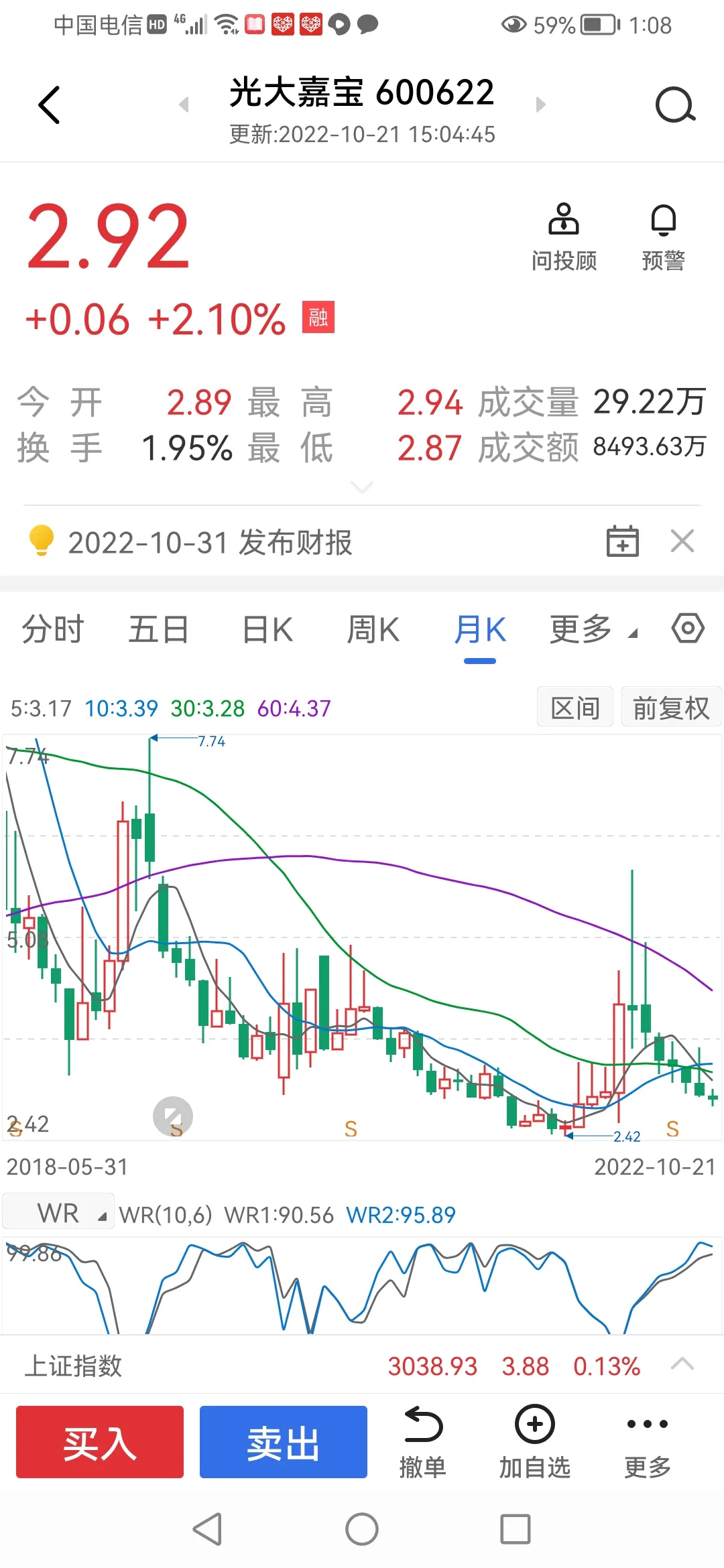Go back using the top-left arrow
This screenshot has height=1568, width=724.
(49, 105)
